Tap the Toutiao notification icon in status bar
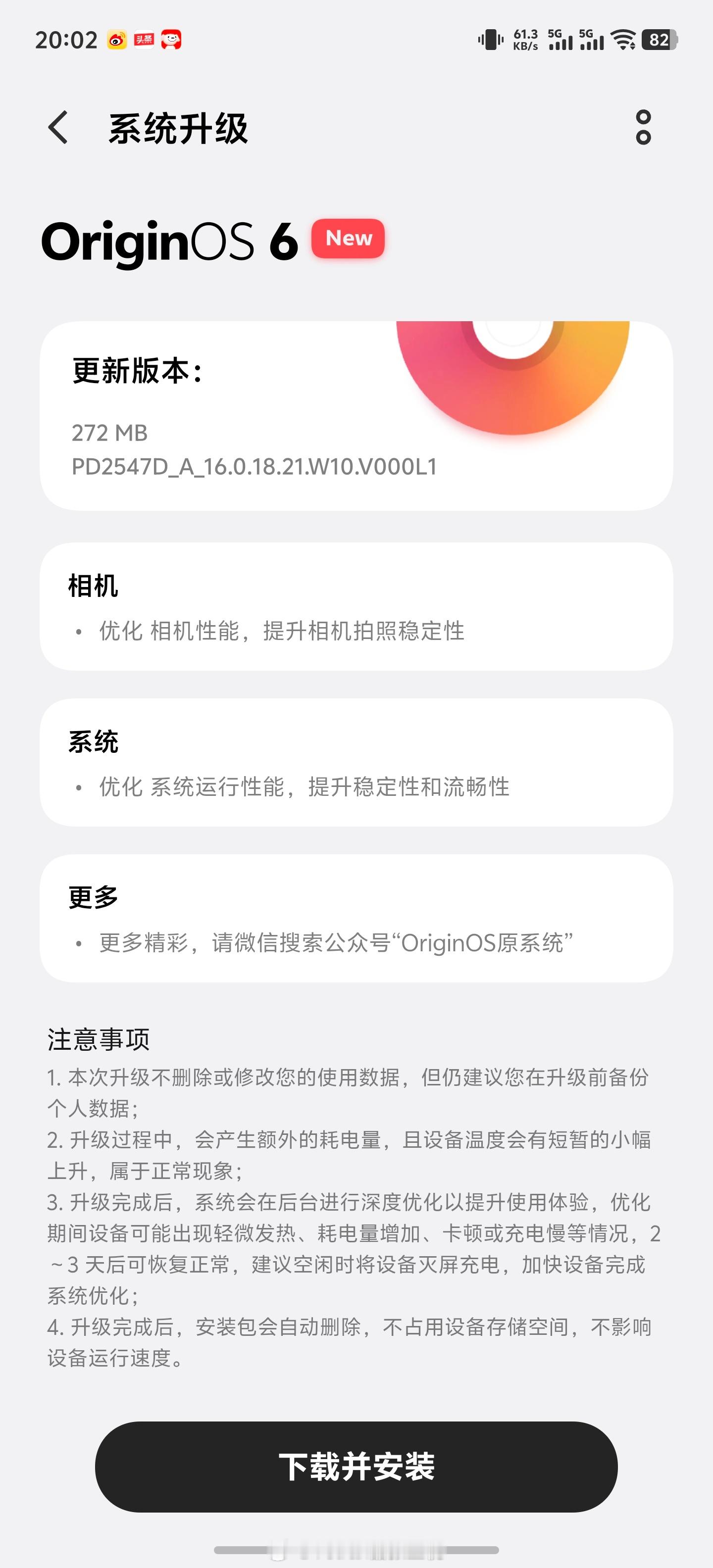This screenshot has height=1568, width=713. (x=144, y=41)
